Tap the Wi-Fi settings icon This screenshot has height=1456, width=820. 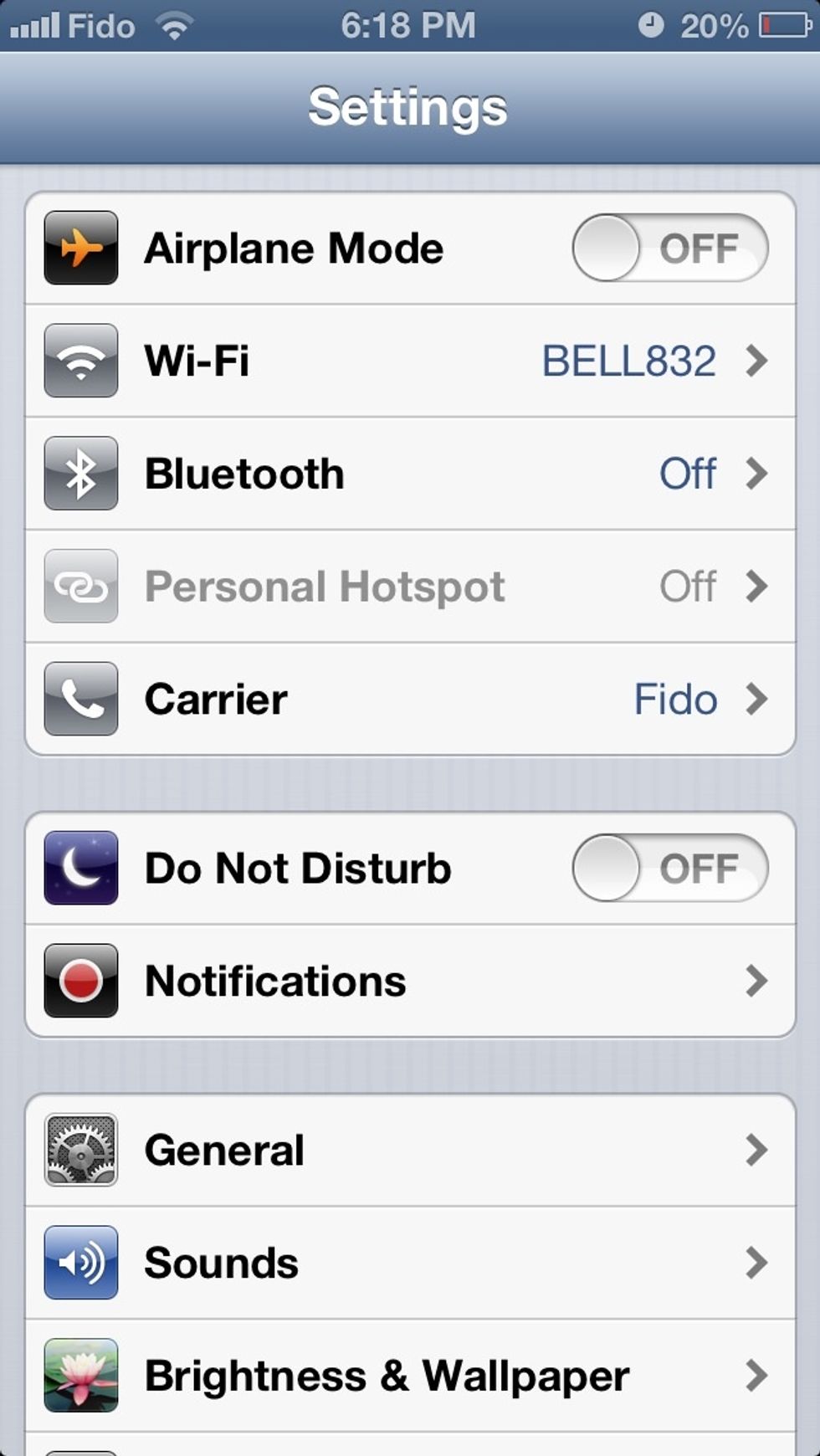(x=79, y=361)
